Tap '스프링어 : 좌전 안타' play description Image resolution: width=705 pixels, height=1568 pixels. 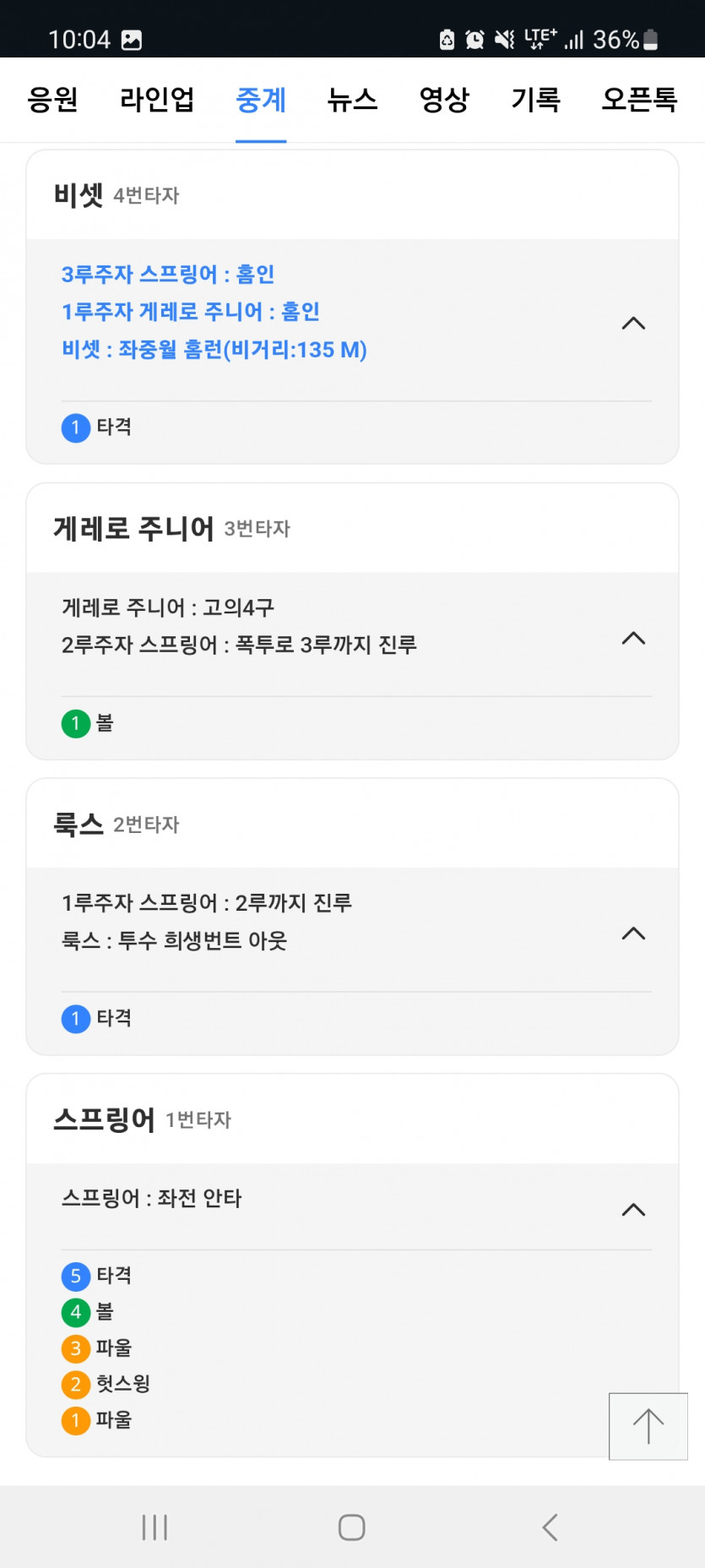[154, 1198]
